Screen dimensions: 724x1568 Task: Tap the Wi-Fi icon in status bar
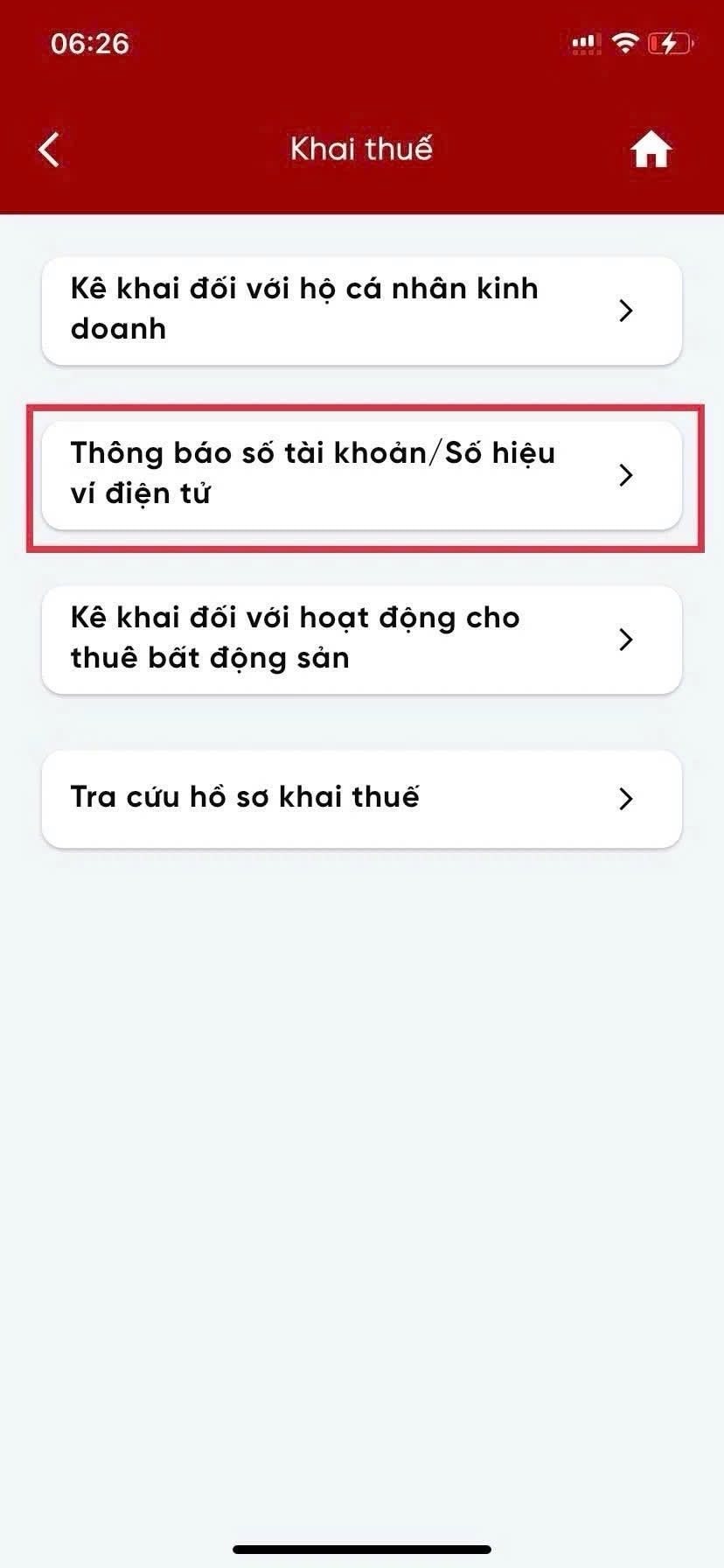click(626, 42)
